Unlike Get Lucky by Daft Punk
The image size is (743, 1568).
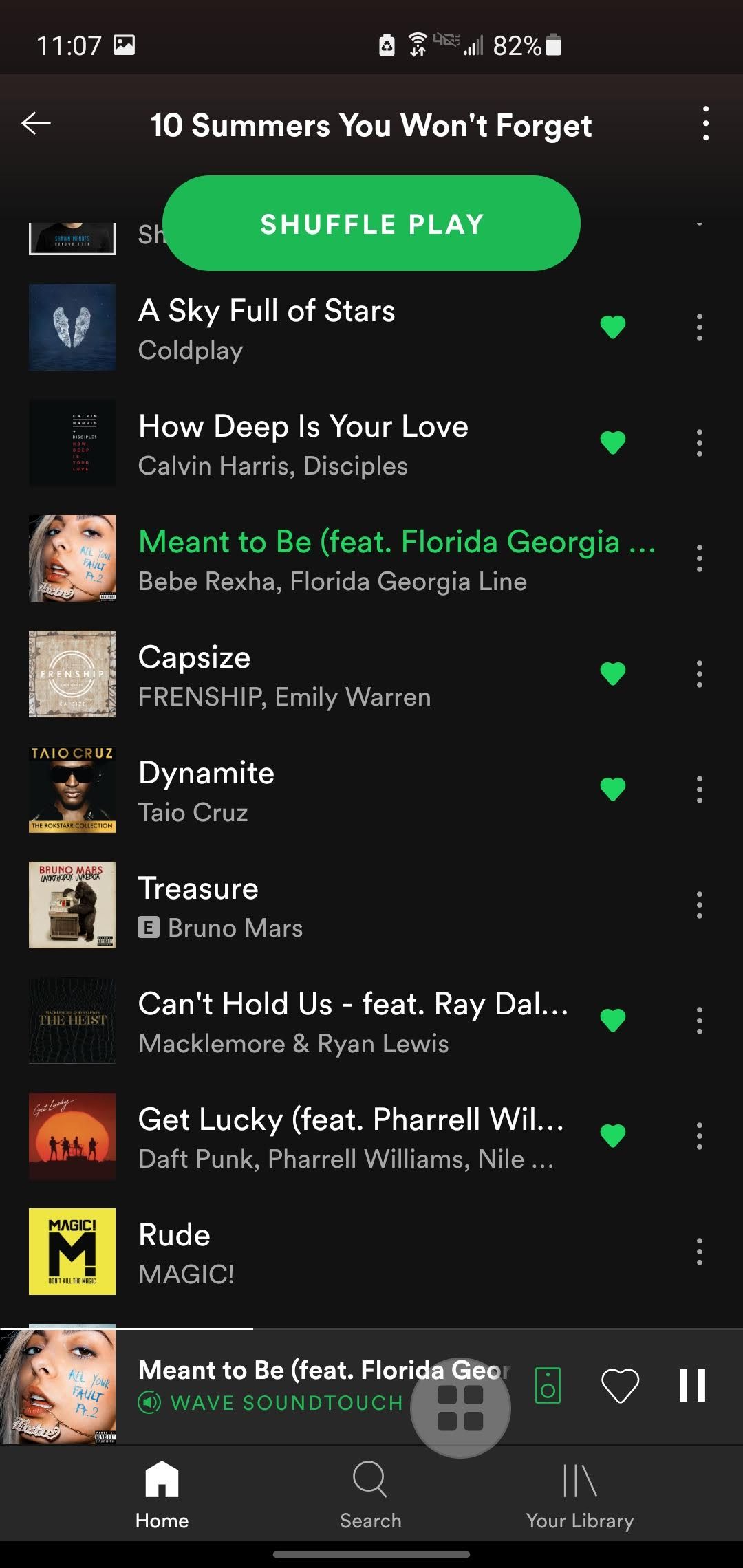[612, 1135]
